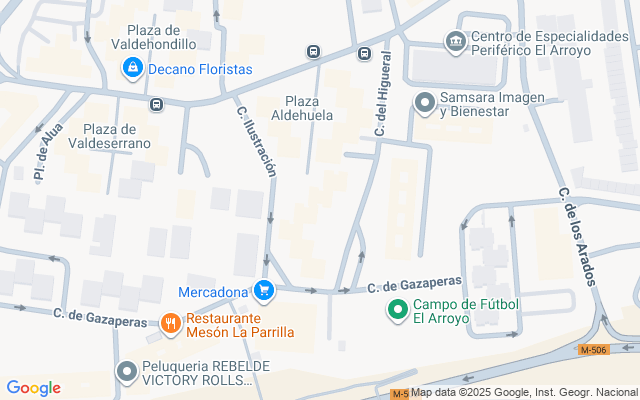Open Restaurante Mesón La Parrilla pin
Screen dimensions: 640x400
[x=171, y=322]
